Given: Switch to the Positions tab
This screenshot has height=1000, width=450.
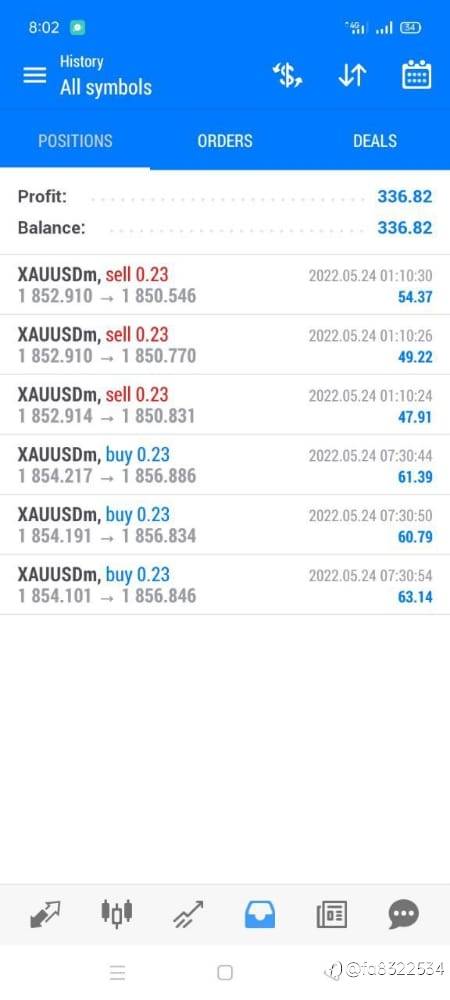Looking at the screenshot, I should pos(75,141).
